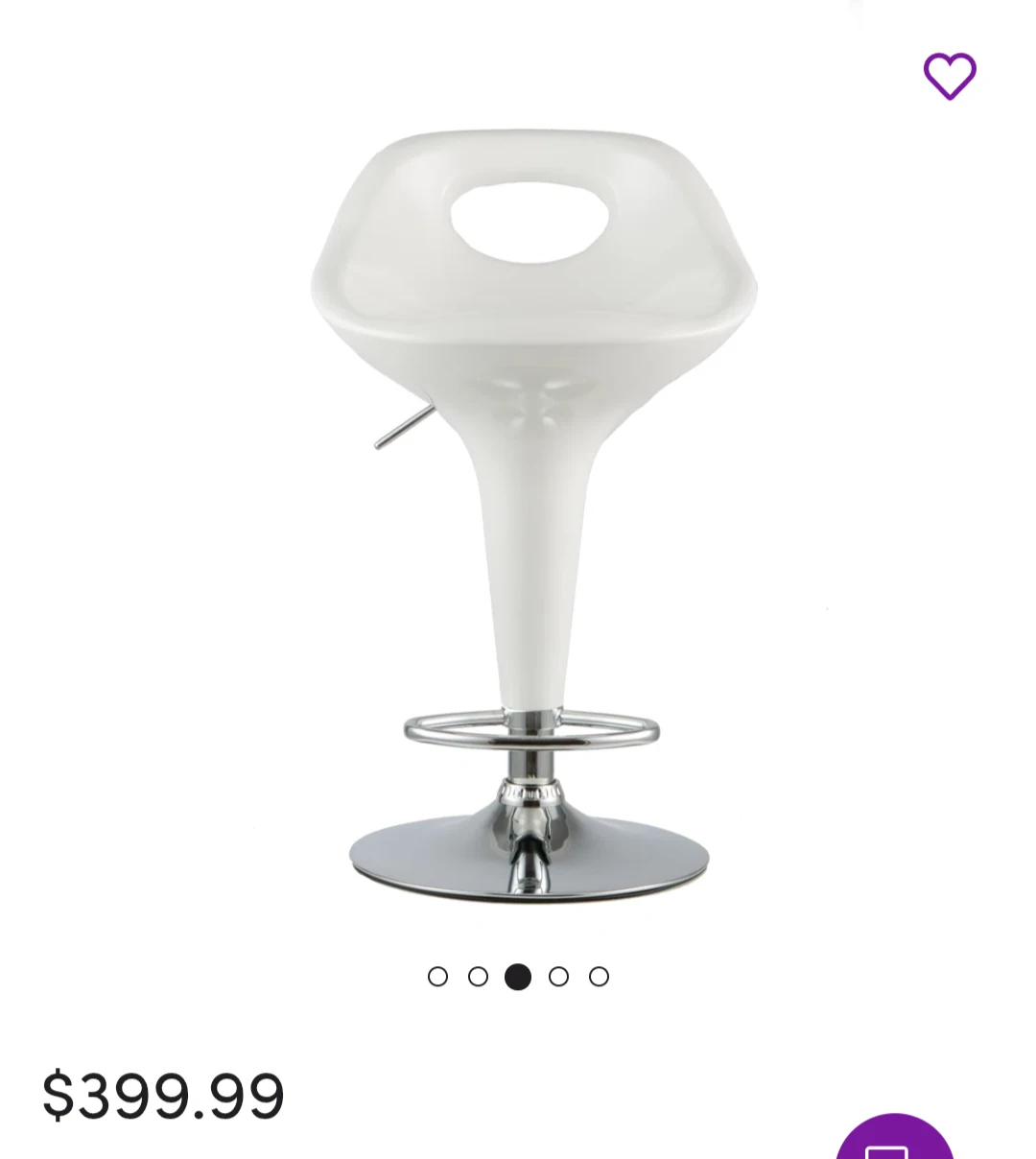Viewport: 1036px width, 1159px height.
Task: Tap the purple floating button
Action: pyautogui.click(x=894, y=1138)
